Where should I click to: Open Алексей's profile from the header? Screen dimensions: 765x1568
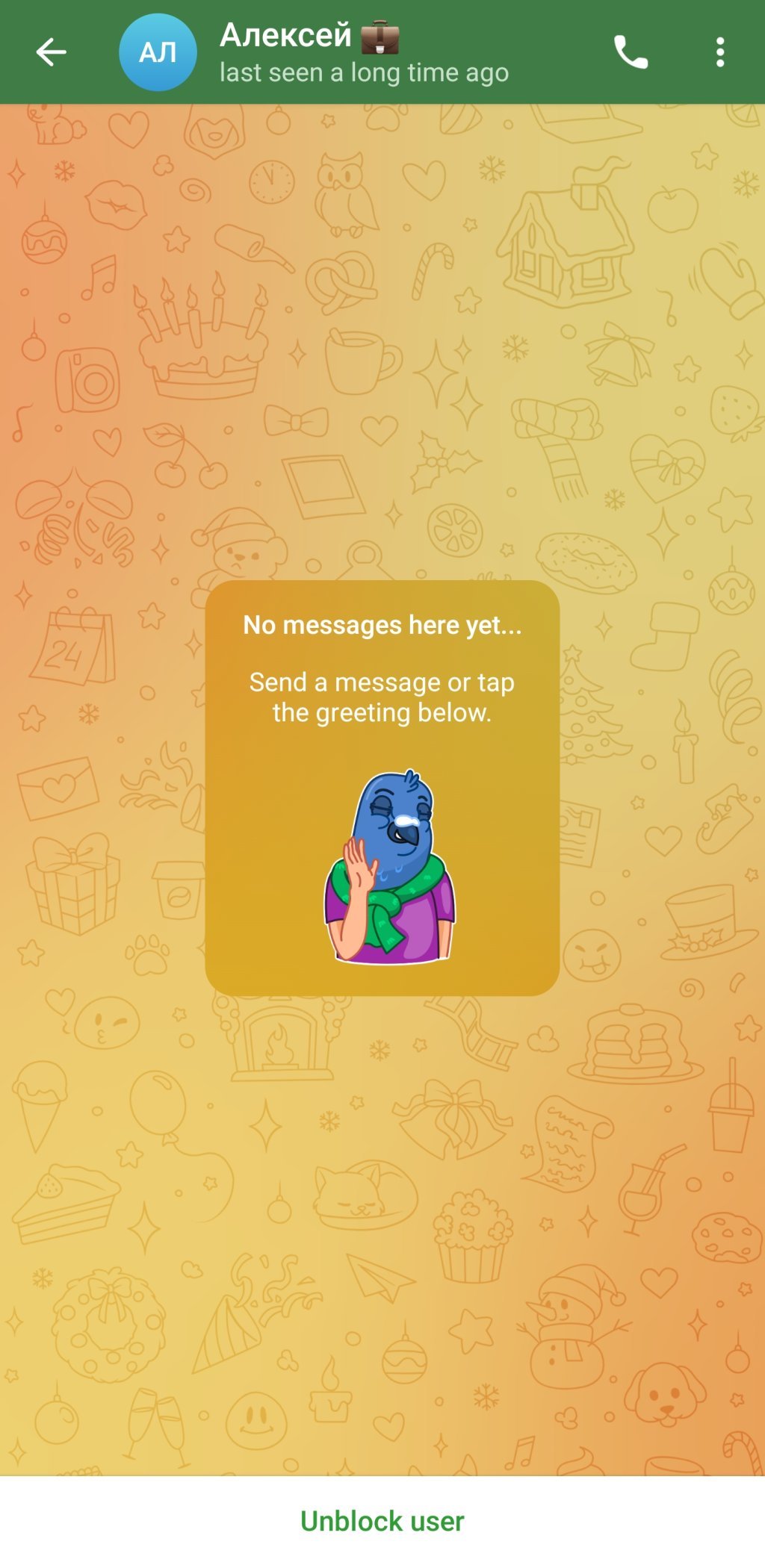point(314,52)
